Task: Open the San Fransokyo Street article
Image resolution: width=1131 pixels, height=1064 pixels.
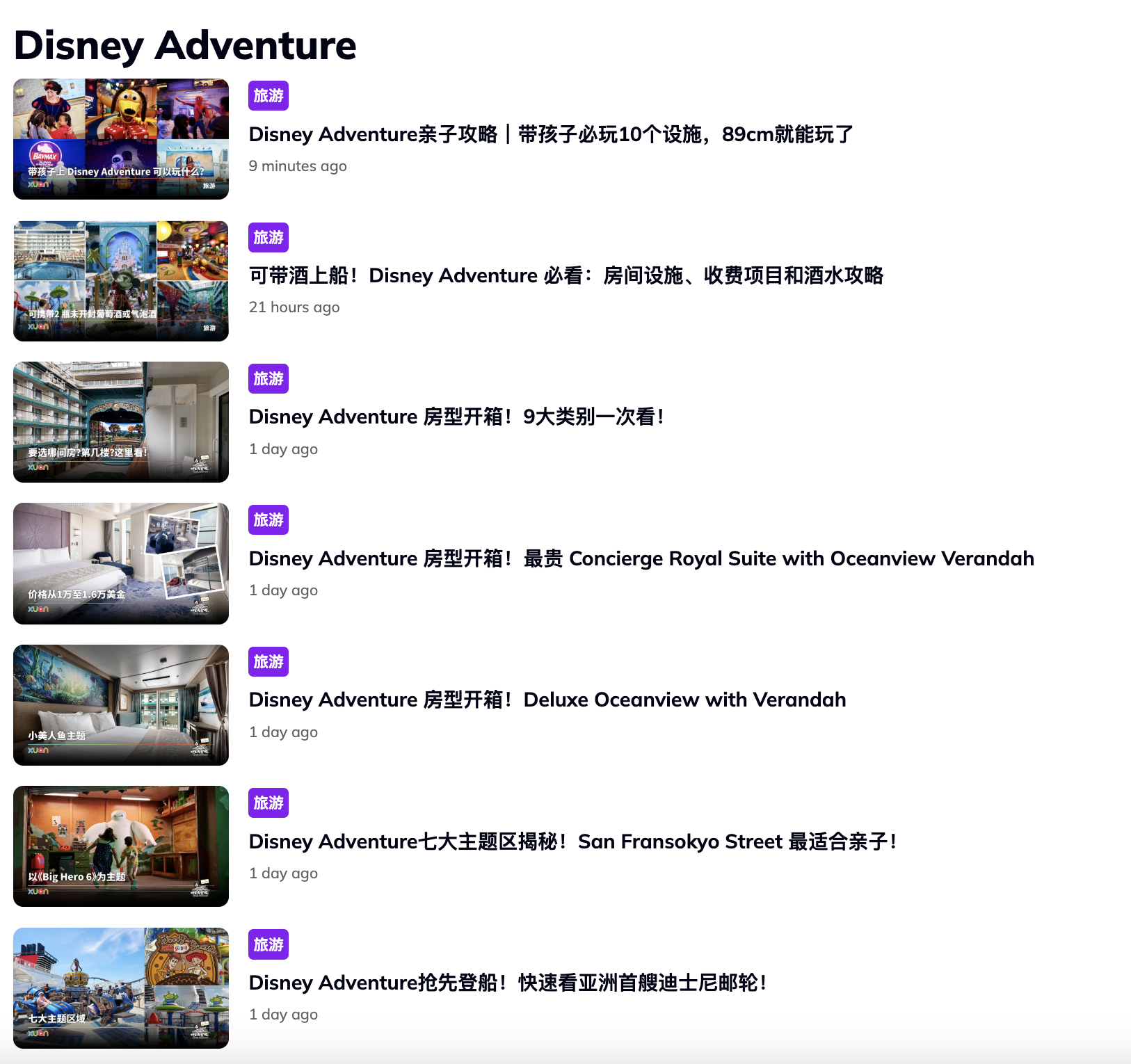Action: pos(572,841)
